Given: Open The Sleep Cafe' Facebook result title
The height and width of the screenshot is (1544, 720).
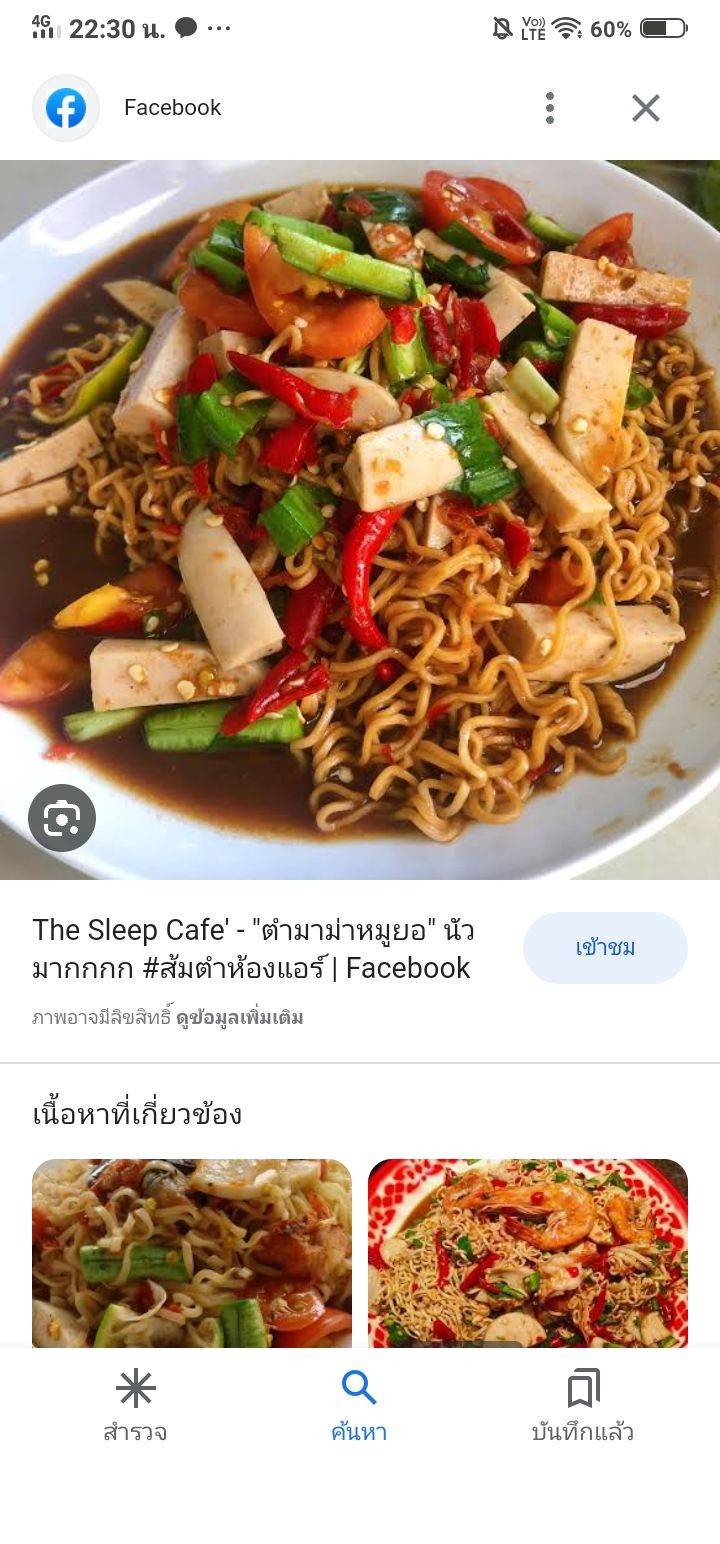Looking at the screenshot, I should coord(253,949).
